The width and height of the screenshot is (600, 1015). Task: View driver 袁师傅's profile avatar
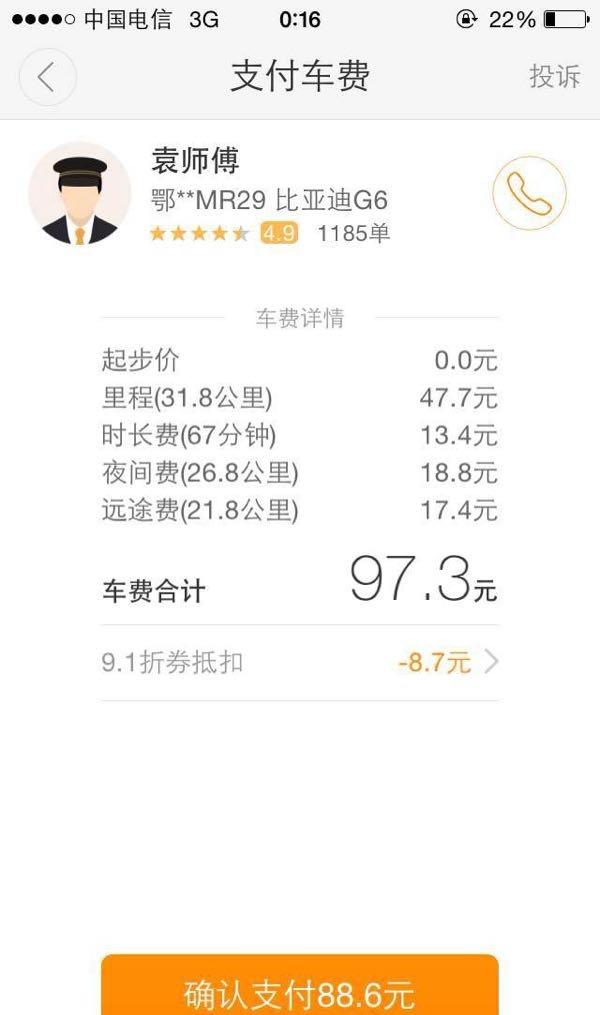pyautogui.click(x=80, y=194)
